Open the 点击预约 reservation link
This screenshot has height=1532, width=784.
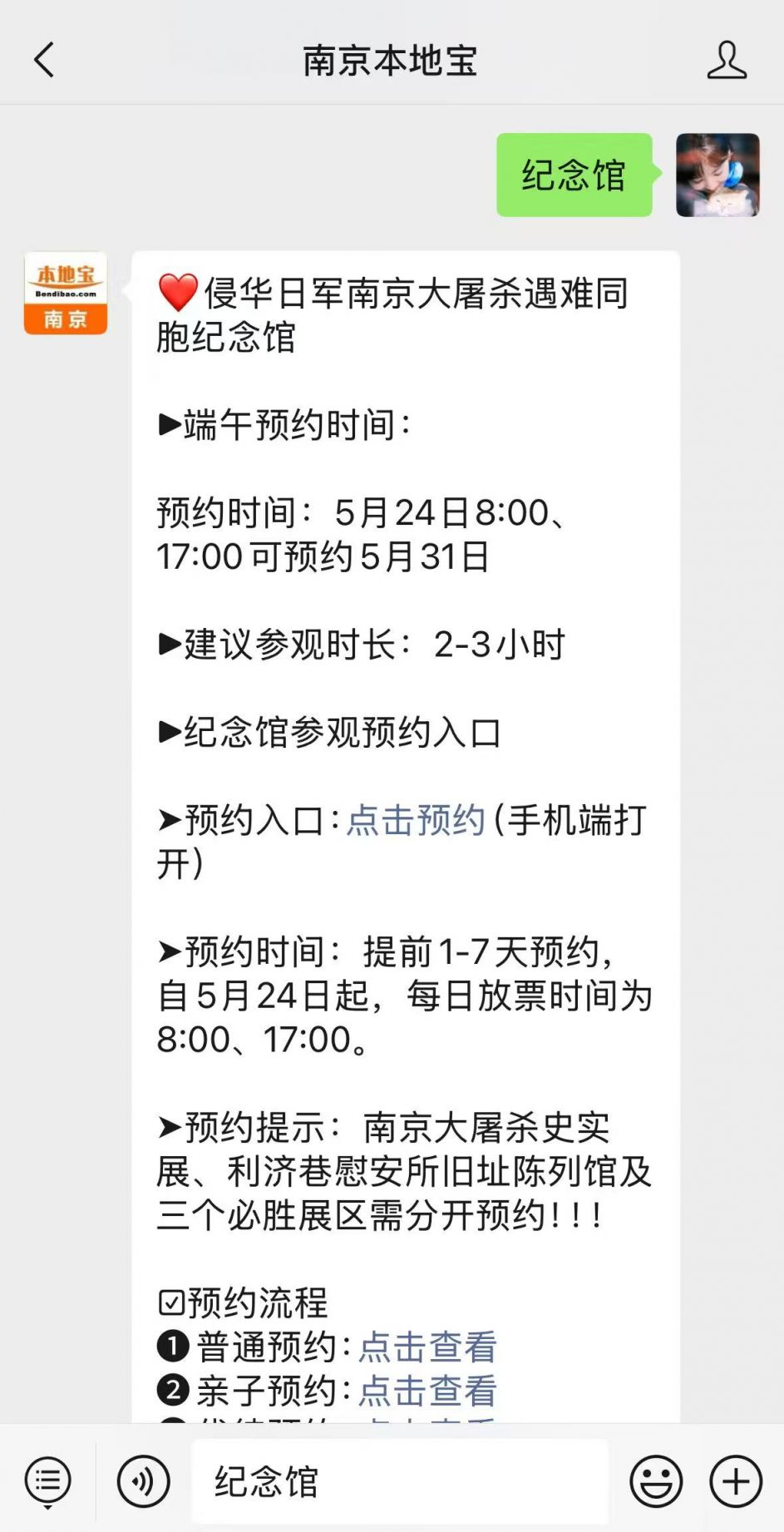pyautogui.click(x=415, y=820)
